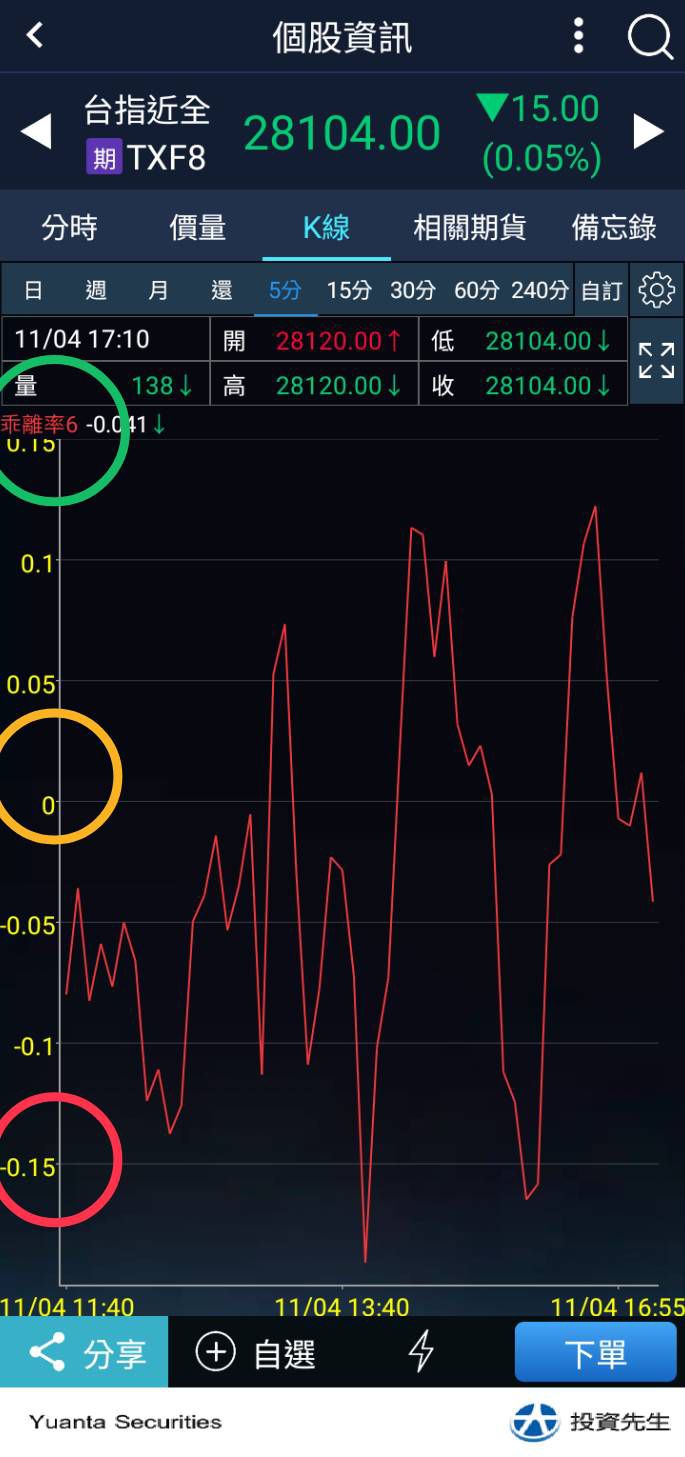
Task: Open chart settings gear icon
Action: pyautogui.click(x=656, y=290)
